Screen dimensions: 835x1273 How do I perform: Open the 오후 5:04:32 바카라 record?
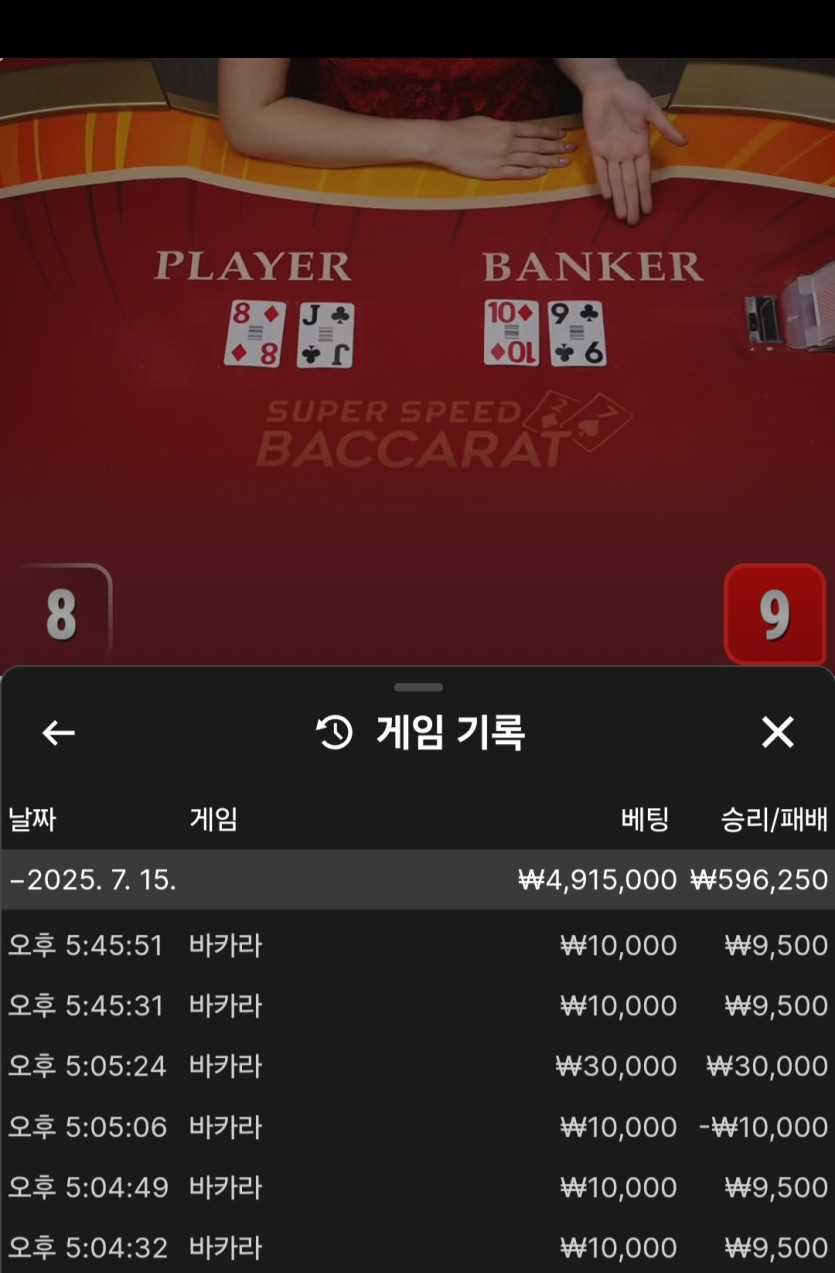(x=417, y=1247)
